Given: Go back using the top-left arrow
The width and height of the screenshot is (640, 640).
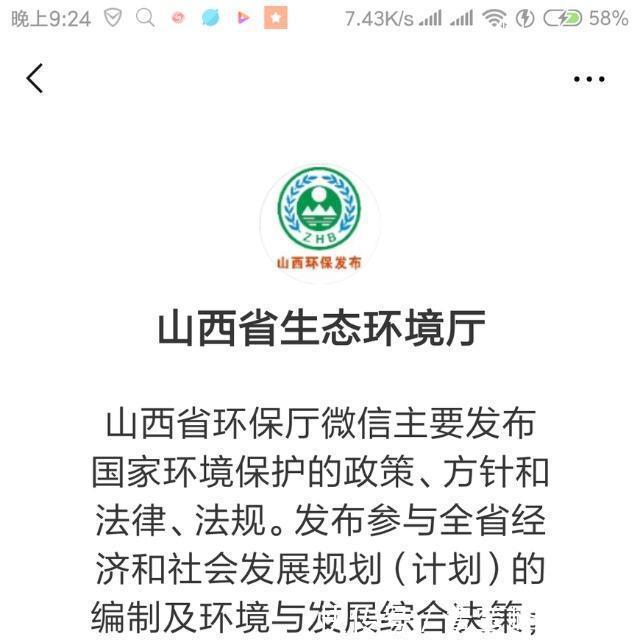Looking at the screenshot, I should tap(35, 78).
